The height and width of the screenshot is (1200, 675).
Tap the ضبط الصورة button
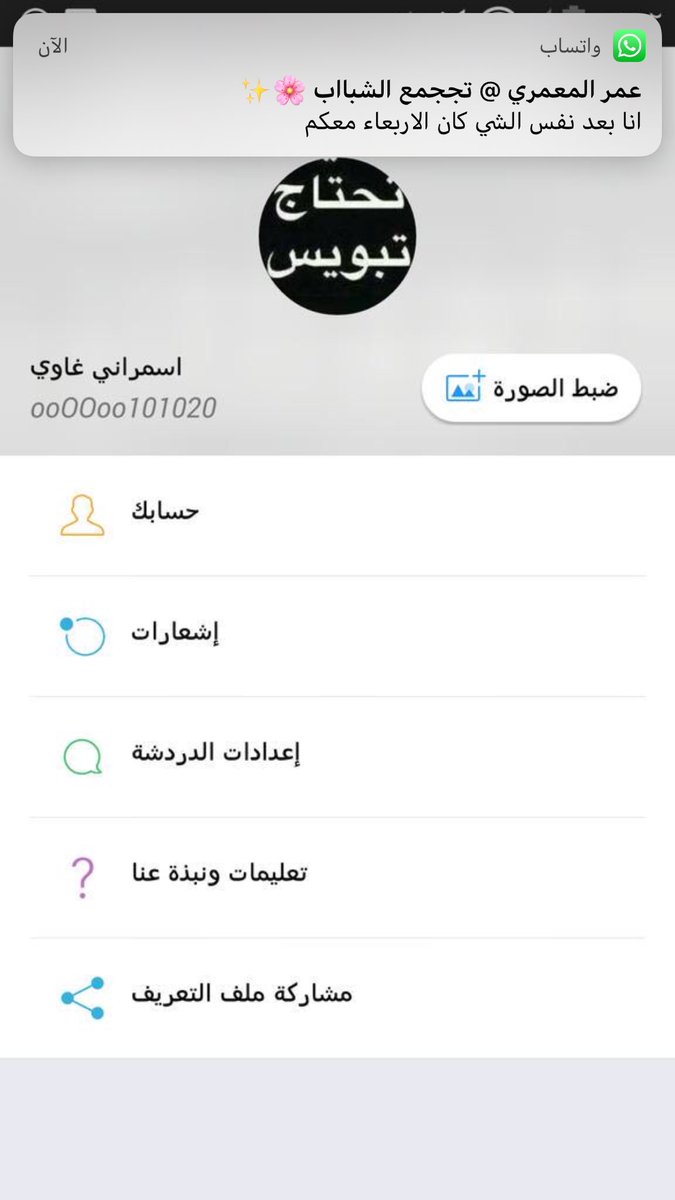point(531,389)
